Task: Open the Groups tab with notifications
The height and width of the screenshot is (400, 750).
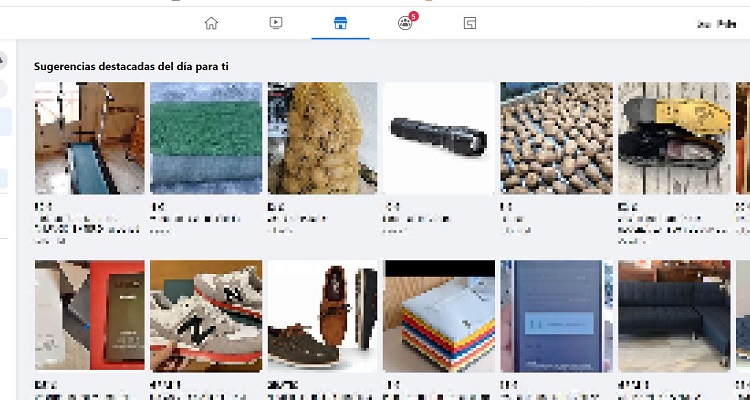Action: pyautogui.click(x=405, y=23)
